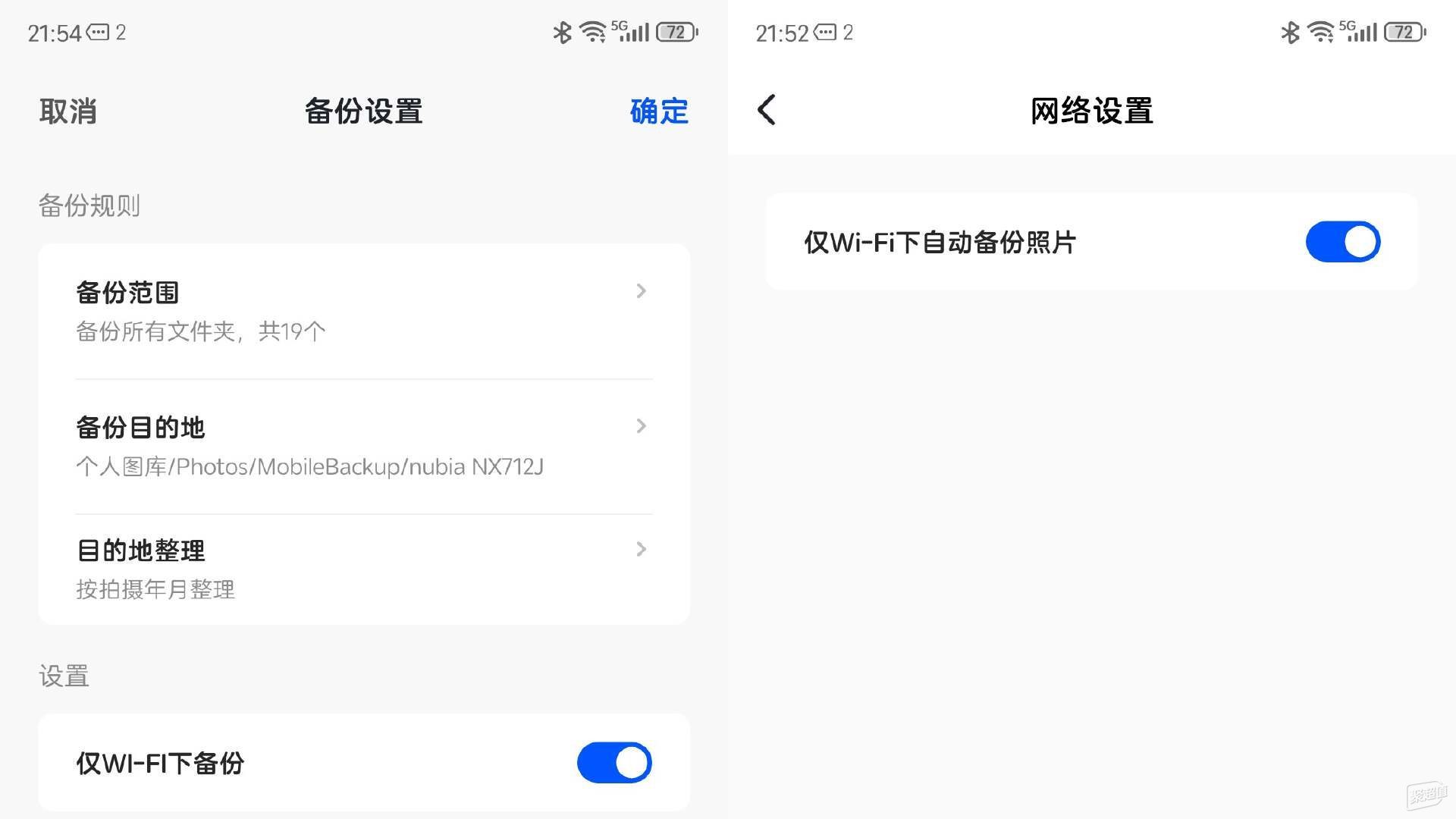This screenshot has width=1456, height=819.
Task: Open the 备份范围 row
Action: click(364, 311)
